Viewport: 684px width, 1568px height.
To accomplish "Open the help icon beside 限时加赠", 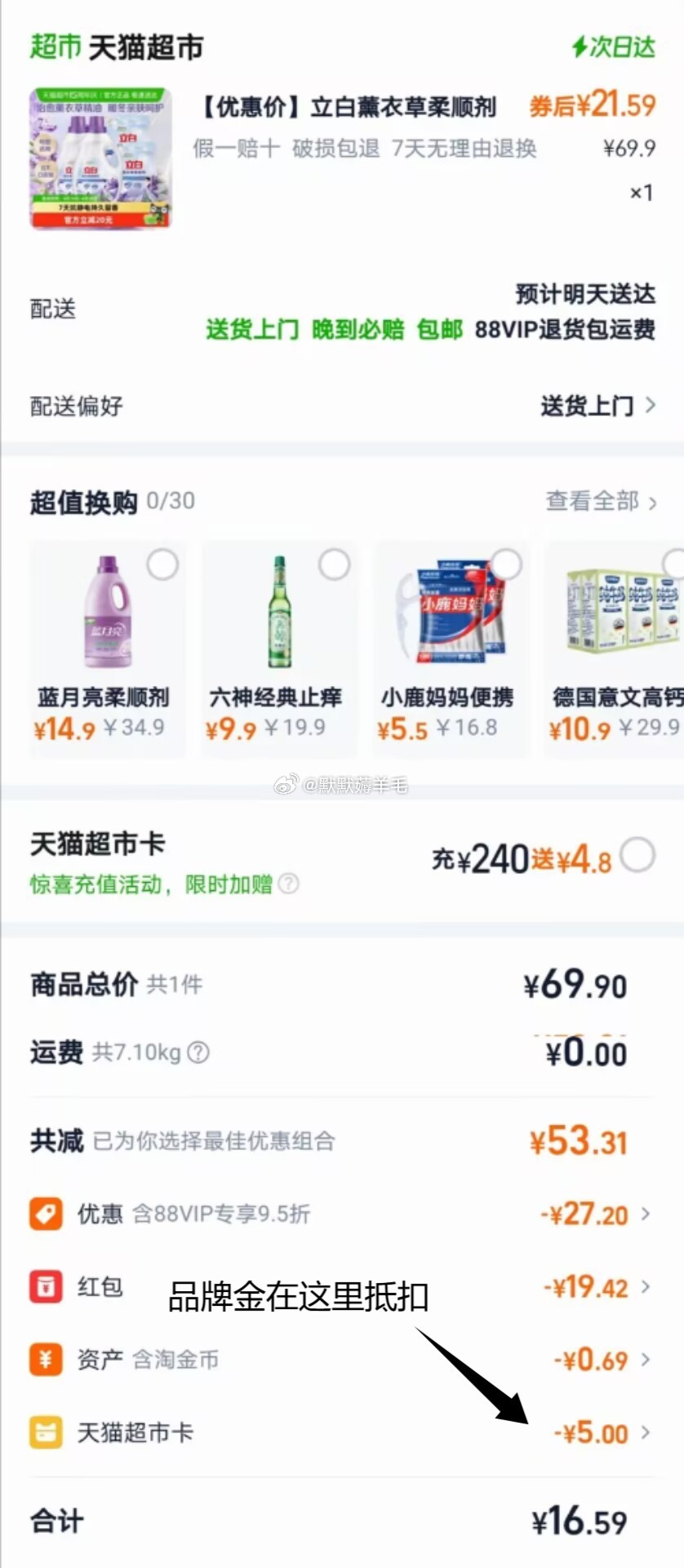I will 289,884.
